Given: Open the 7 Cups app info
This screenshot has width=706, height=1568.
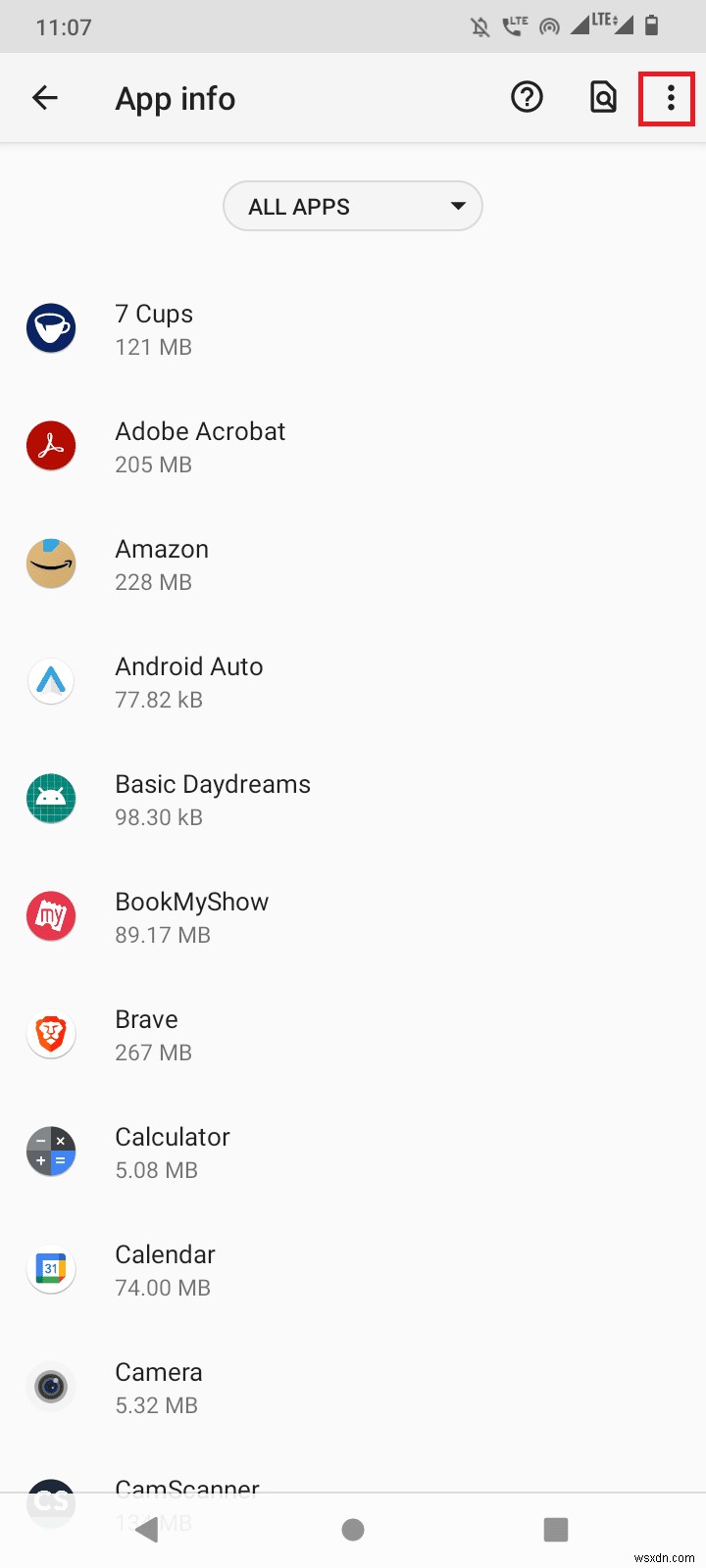Looking at the screenshot, I should tap(153, 327).
